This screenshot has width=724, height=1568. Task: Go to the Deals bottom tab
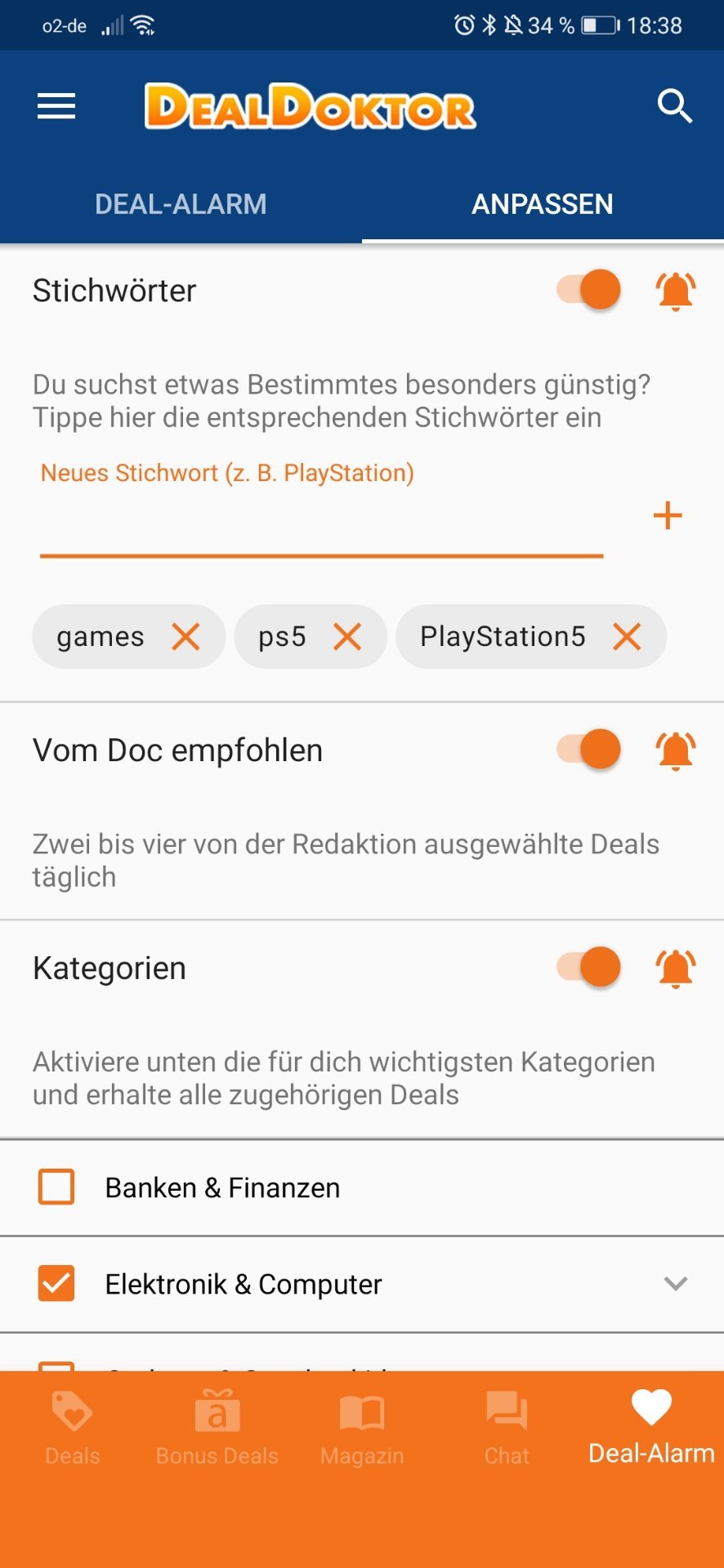73,1428
